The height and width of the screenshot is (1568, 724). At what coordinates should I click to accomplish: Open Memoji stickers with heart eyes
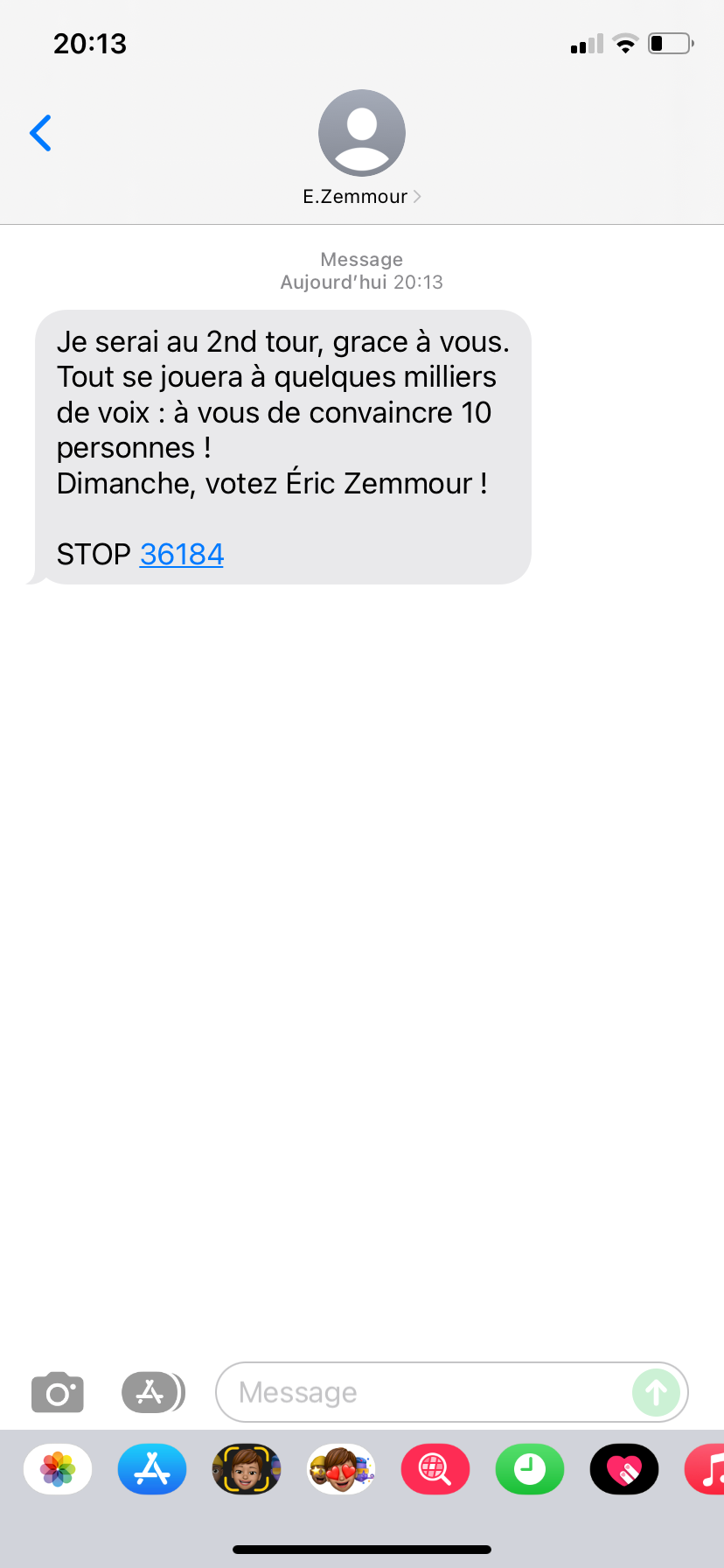point(341,1469)
